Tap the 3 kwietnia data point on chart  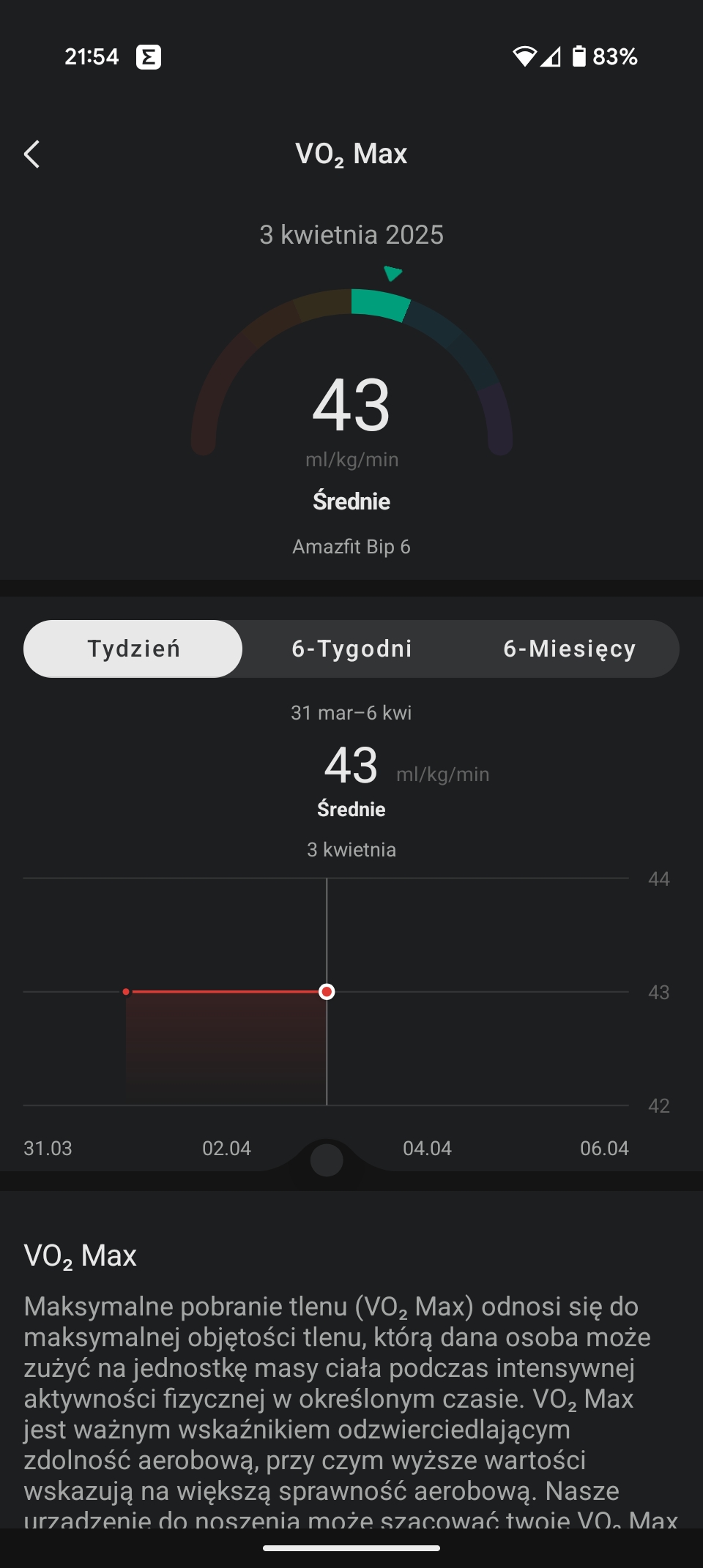(327, 992)
